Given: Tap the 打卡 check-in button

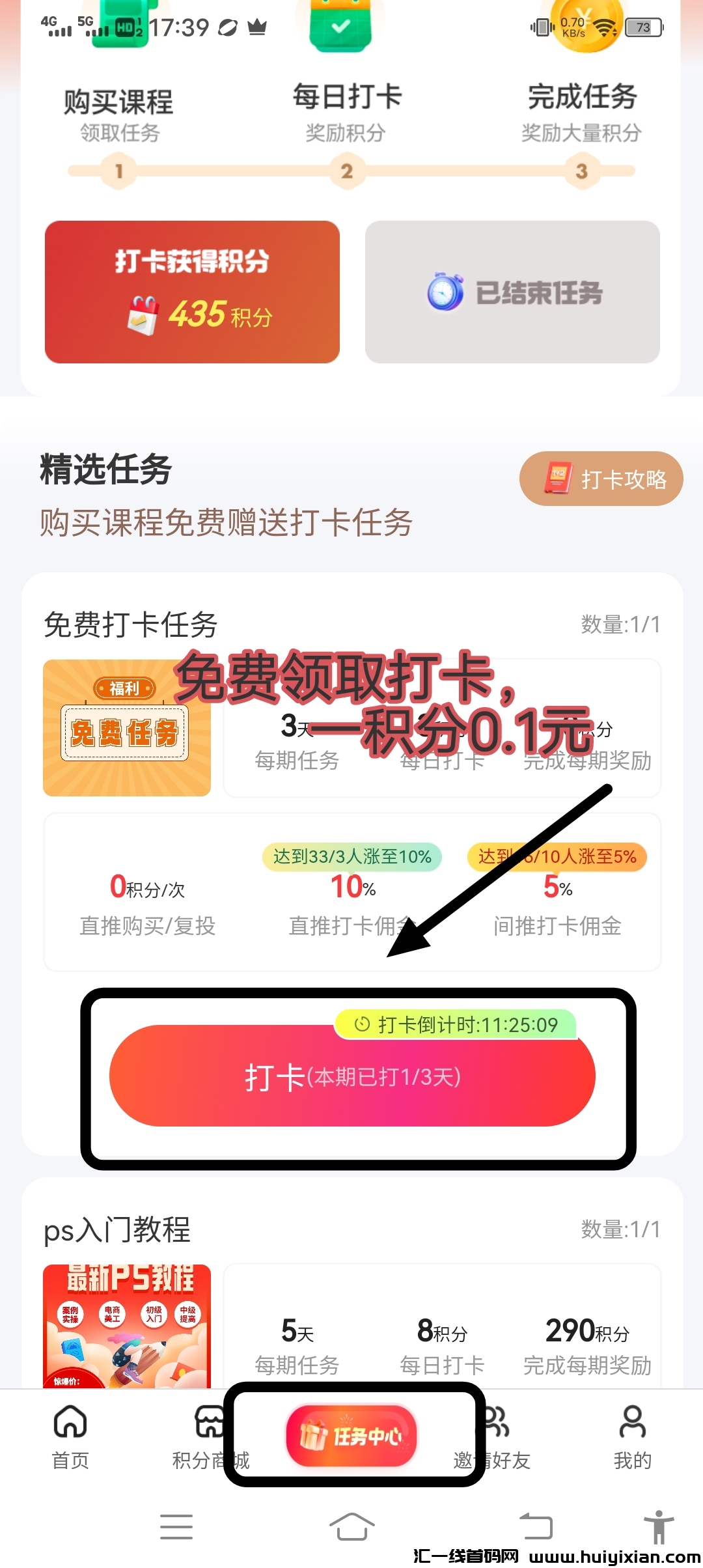Looking at the screenshot, I should click(352, 1076).
